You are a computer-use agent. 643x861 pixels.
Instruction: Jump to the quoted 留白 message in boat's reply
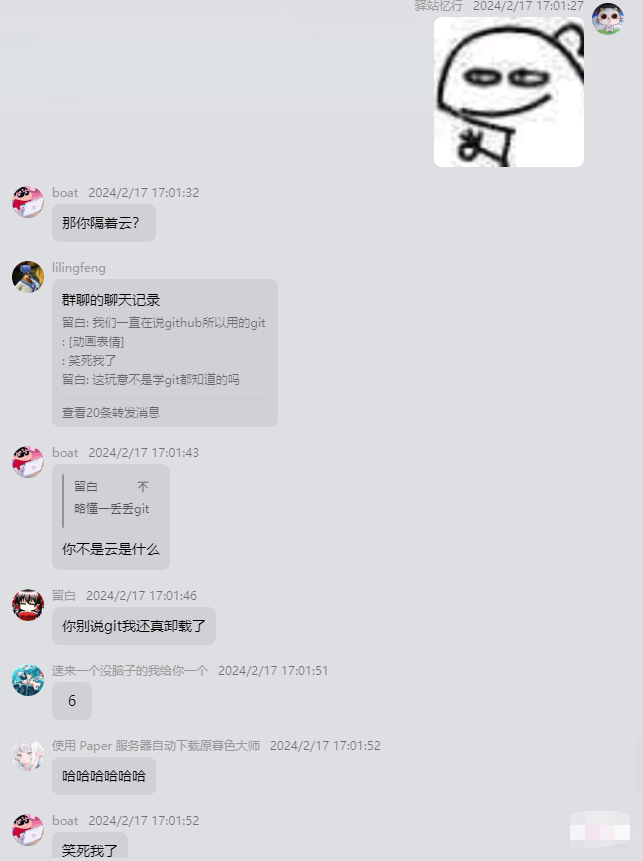112,498
